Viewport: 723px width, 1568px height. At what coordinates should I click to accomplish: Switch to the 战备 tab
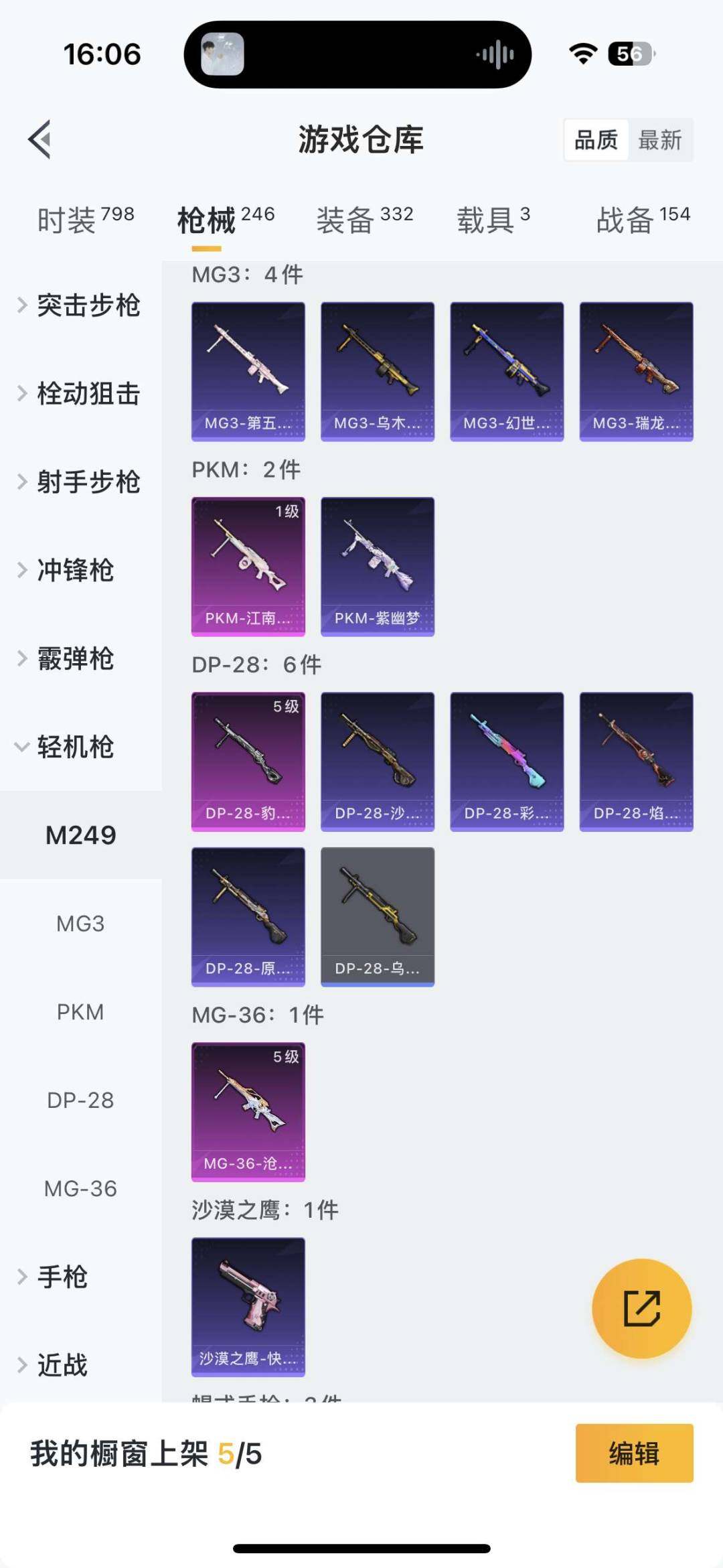[x=643, y=219]
